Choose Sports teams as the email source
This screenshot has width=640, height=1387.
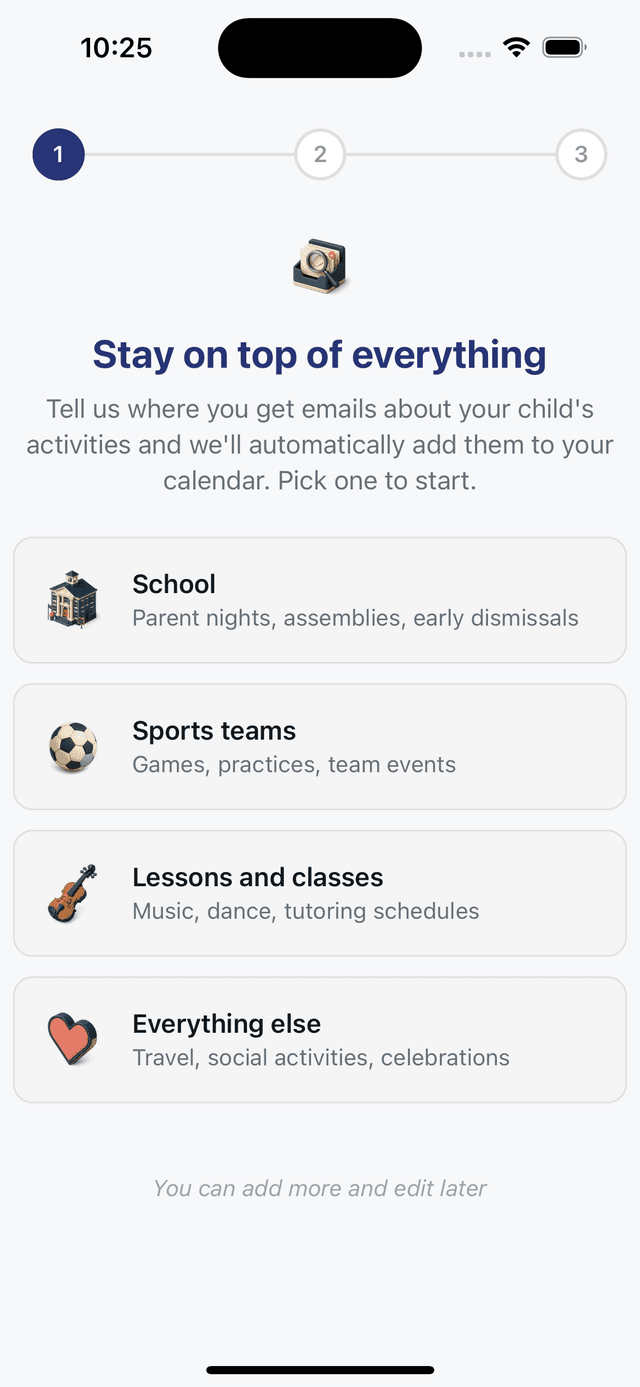coord(320,747)
